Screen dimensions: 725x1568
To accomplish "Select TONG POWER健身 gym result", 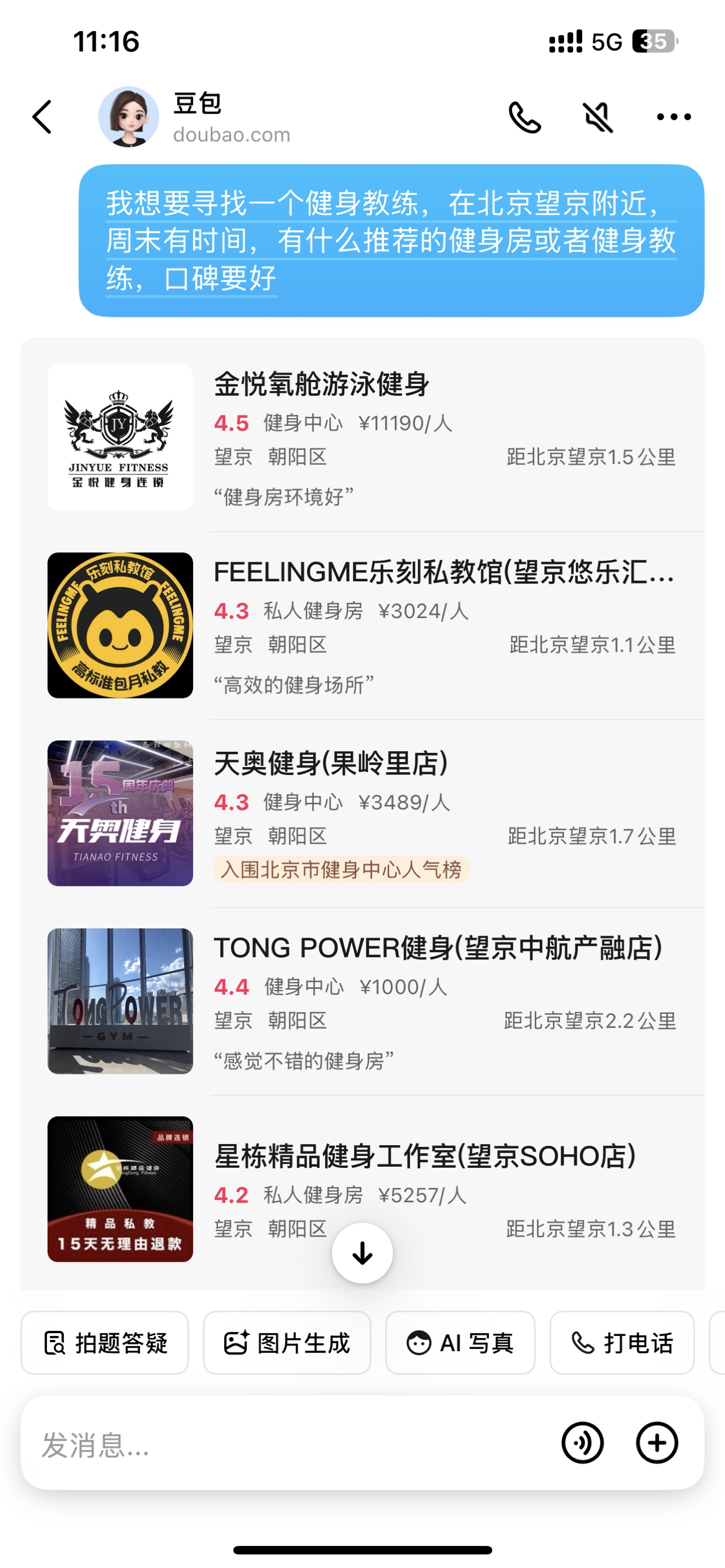I will point(362,1001).
